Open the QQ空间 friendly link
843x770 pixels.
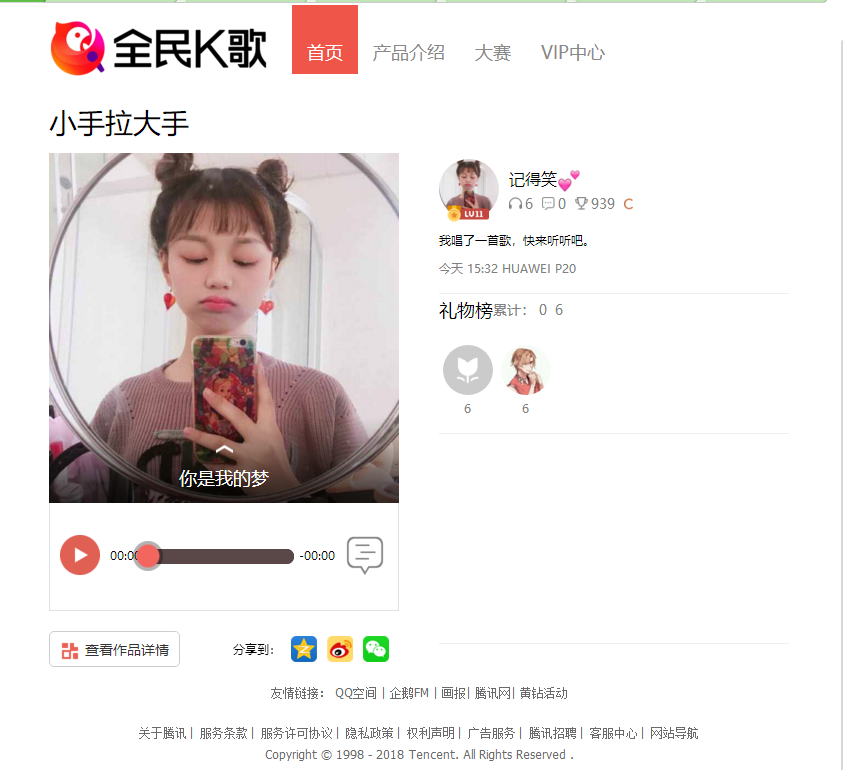tap(356, 693)
